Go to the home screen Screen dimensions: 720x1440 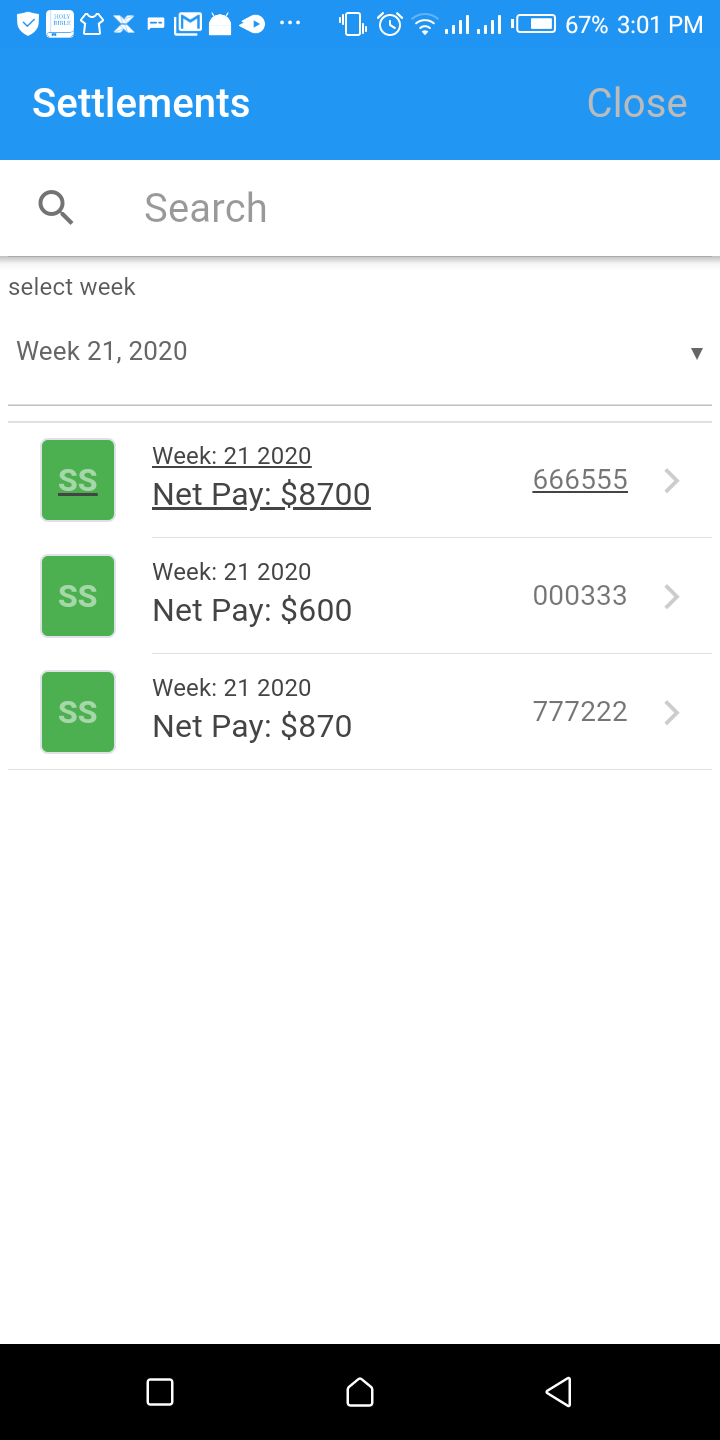pyautogui.click(x=360, y=1392)
